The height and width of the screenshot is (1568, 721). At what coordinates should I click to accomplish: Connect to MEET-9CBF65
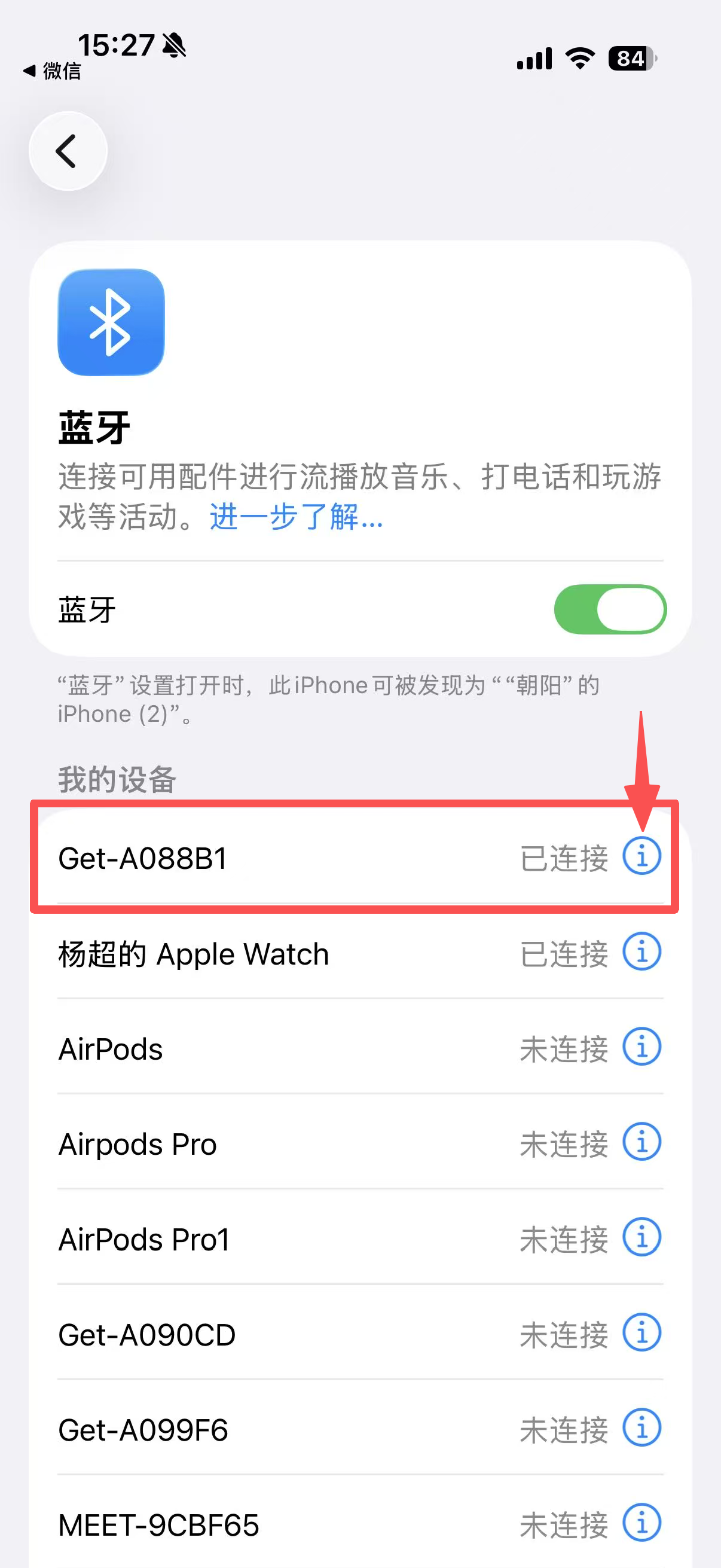point(274,1525)
